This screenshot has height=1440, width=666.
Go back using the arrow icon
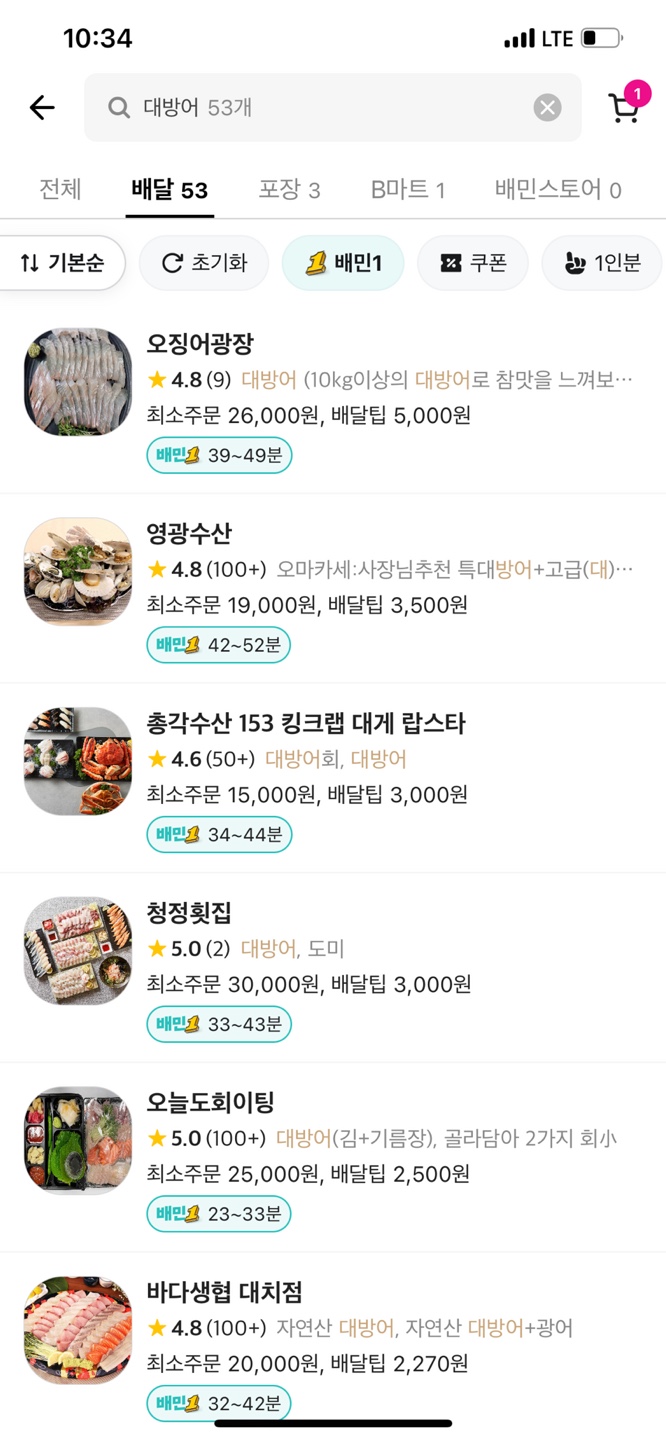(x=42, y=108)
